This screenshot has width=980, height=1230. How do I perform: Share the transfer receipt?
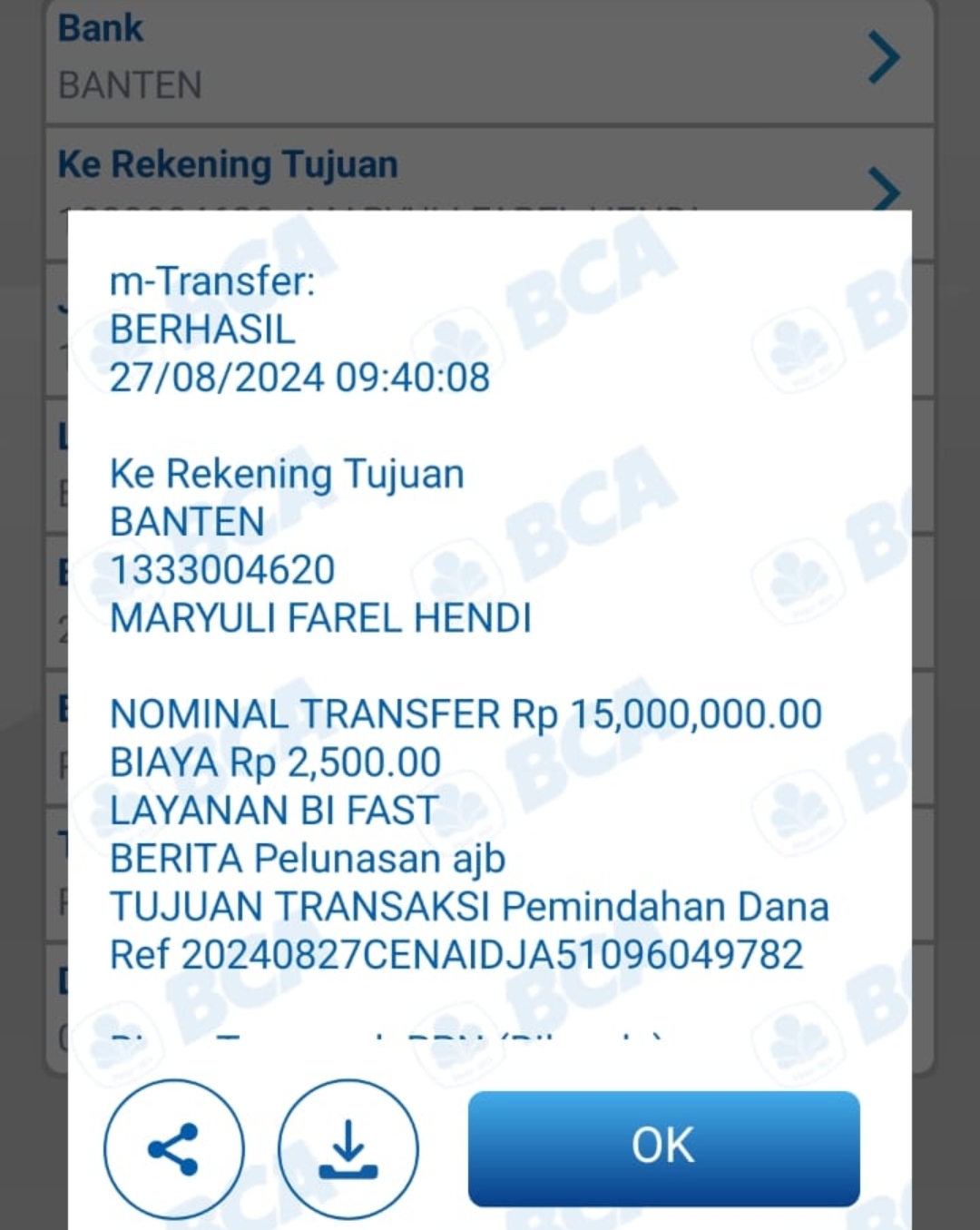coord(173,1149)
